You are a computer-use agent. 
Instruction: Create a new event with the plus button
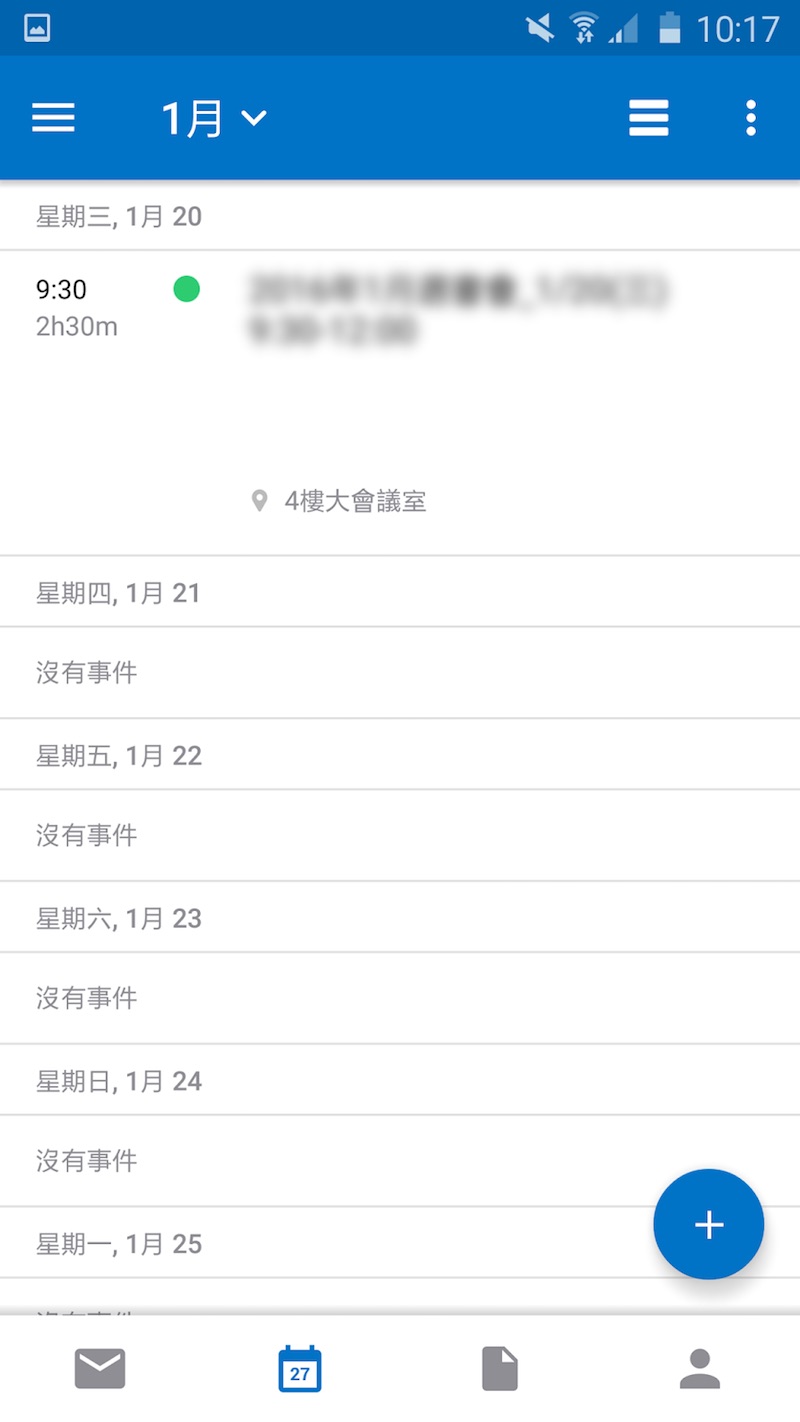(x=708, y=1224)
